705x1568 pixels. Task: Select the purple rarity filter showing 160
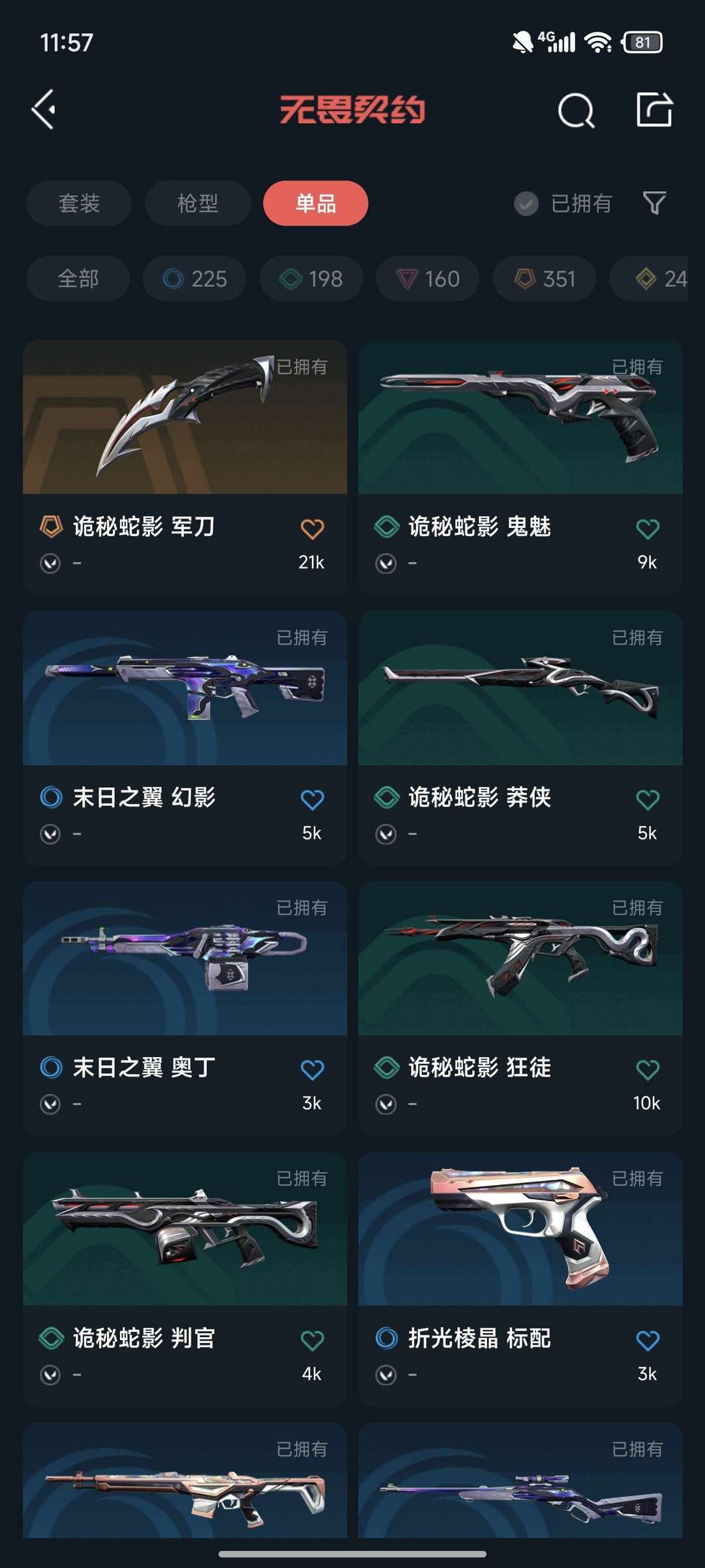pyautogui.click(x=428, y=279)
